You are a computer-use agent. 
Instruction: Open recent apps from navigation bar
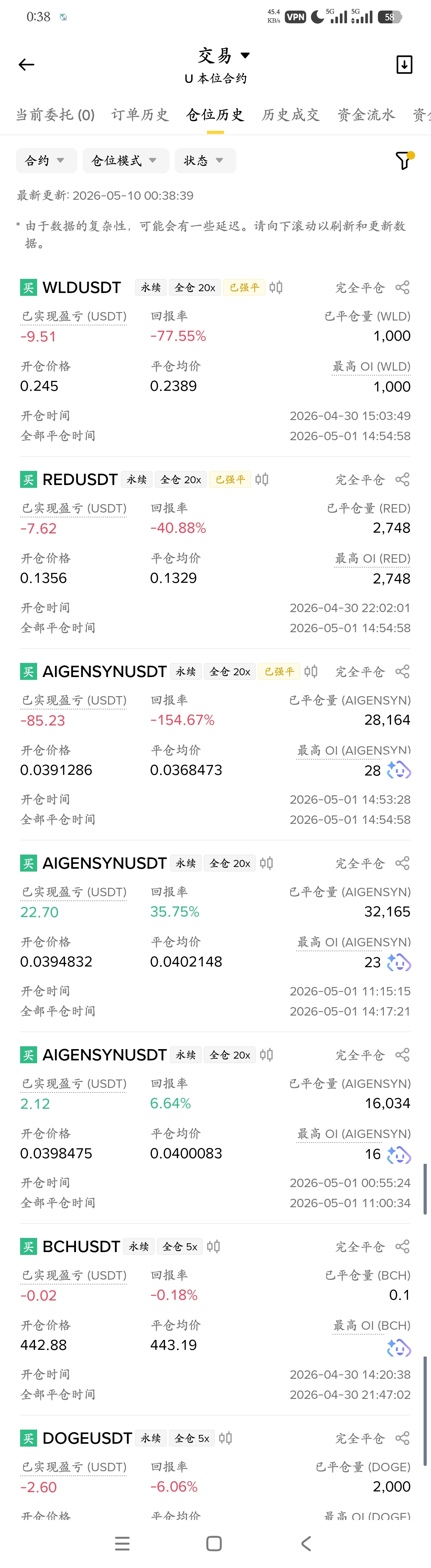pos(122,1544)
